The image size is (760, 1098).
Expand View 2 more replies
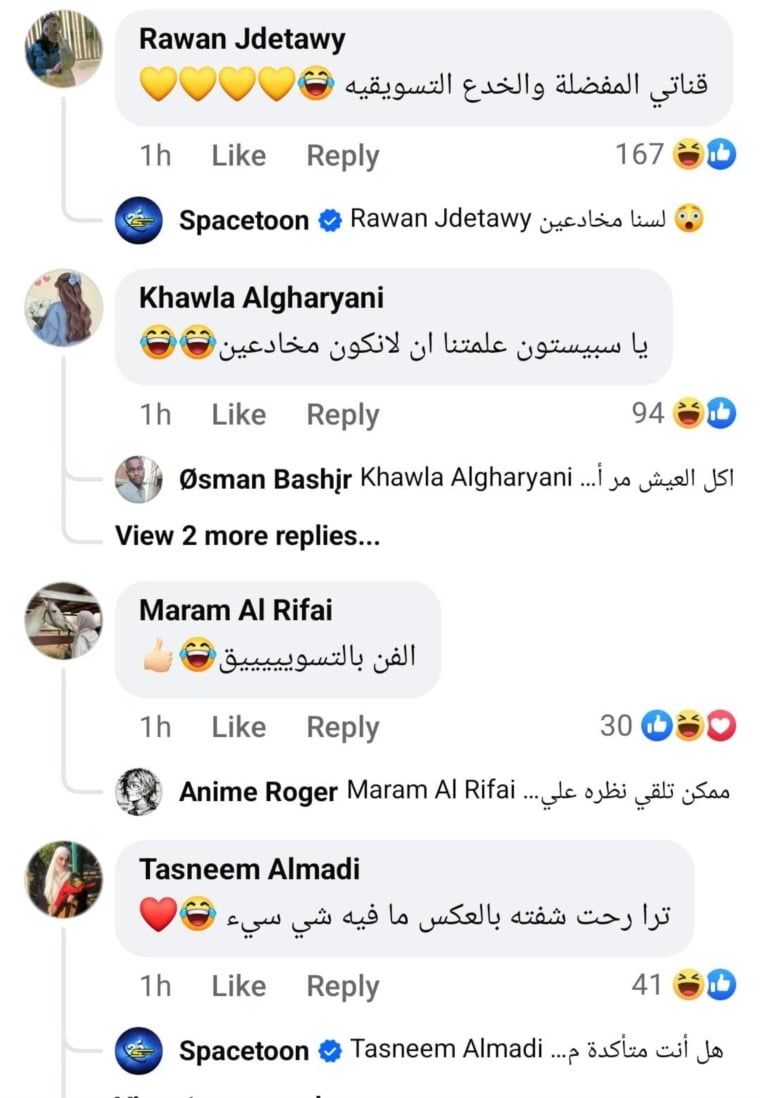(x=247, y=536)
